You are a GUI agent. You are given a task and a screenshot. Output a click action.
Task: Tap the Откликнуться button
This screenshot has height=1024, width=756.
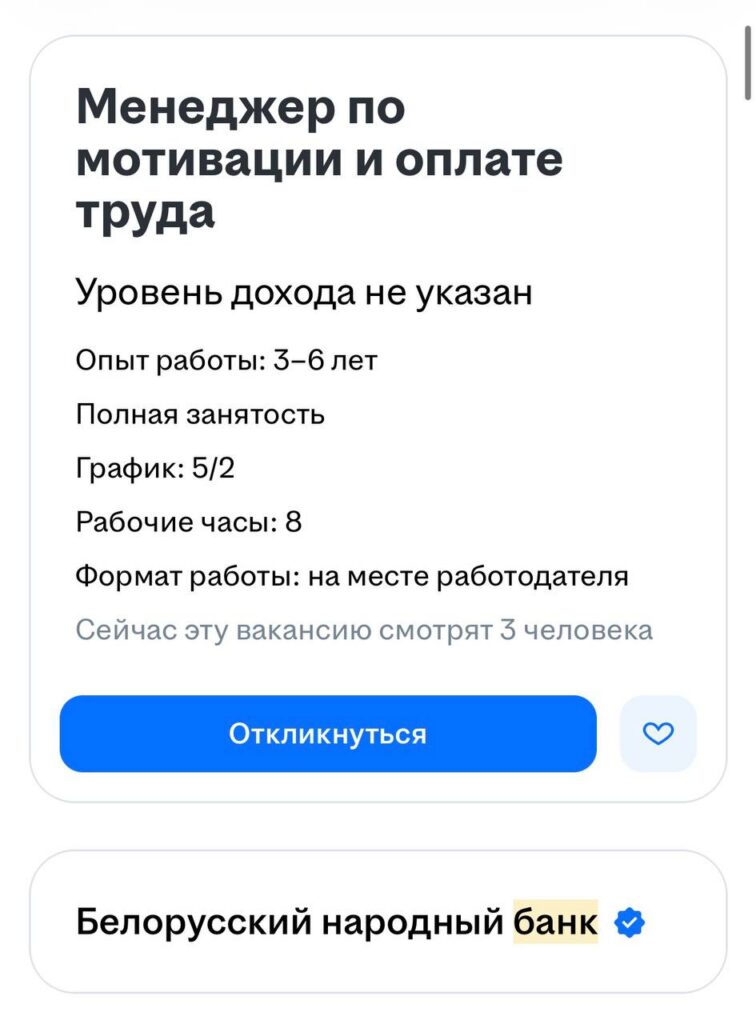click(x=328, y=734)
